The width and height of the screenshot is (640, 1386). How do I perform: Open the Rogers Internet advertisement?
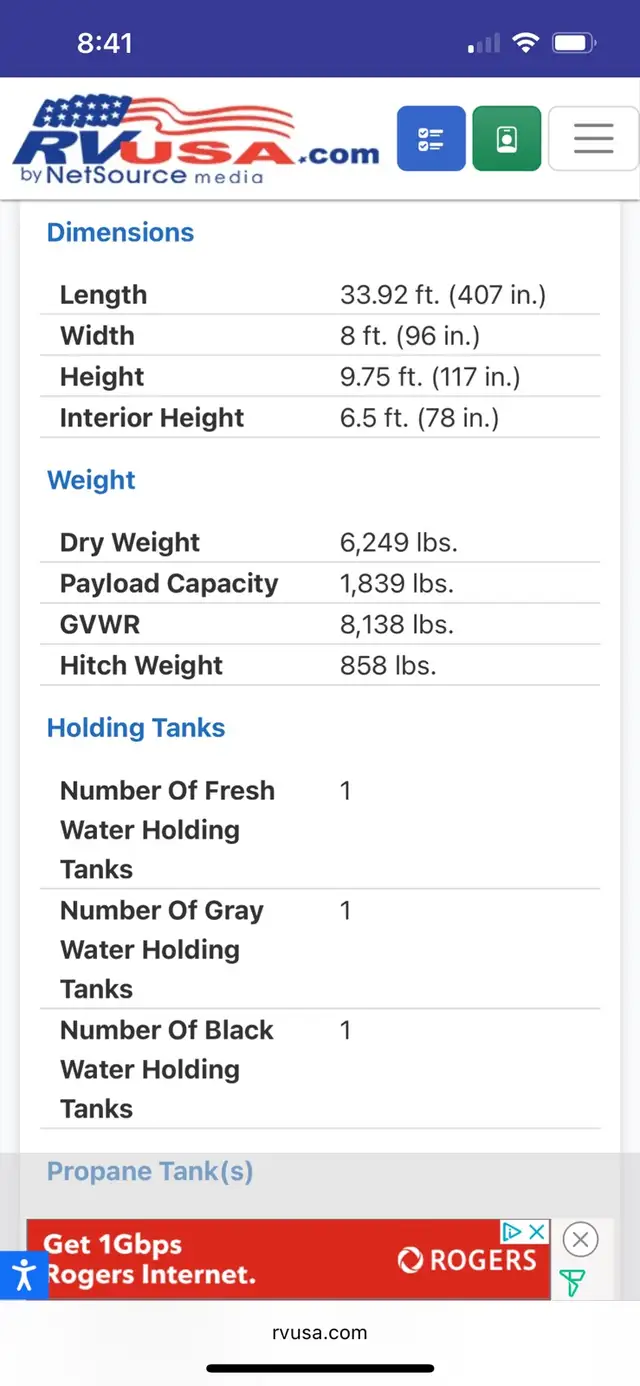(288, 1259)
